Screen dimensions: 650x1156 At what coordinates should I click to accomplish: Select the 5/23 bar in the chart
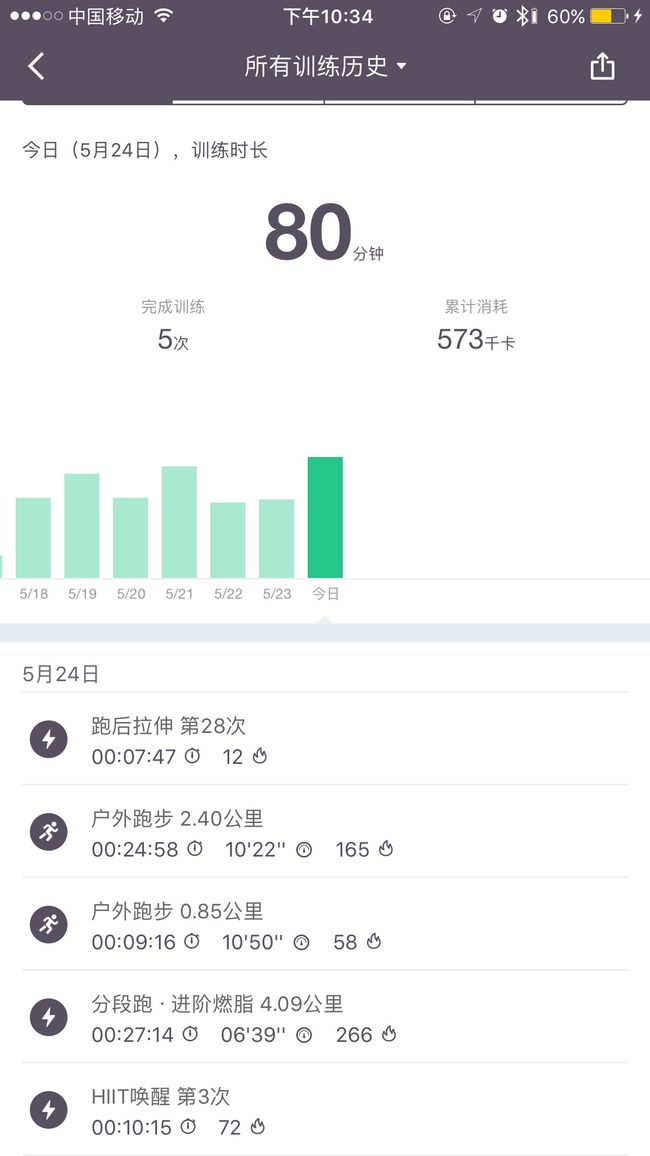click(276, 539)
